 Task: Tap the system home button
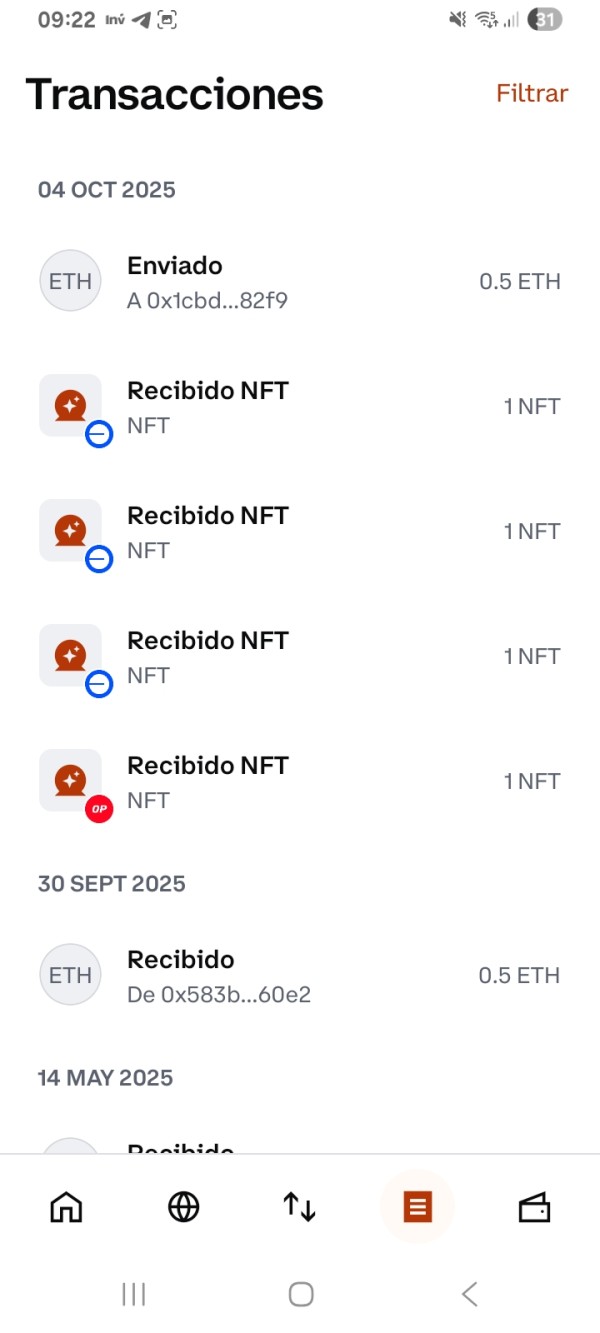pyautogui.click(x=301, y=1294)
